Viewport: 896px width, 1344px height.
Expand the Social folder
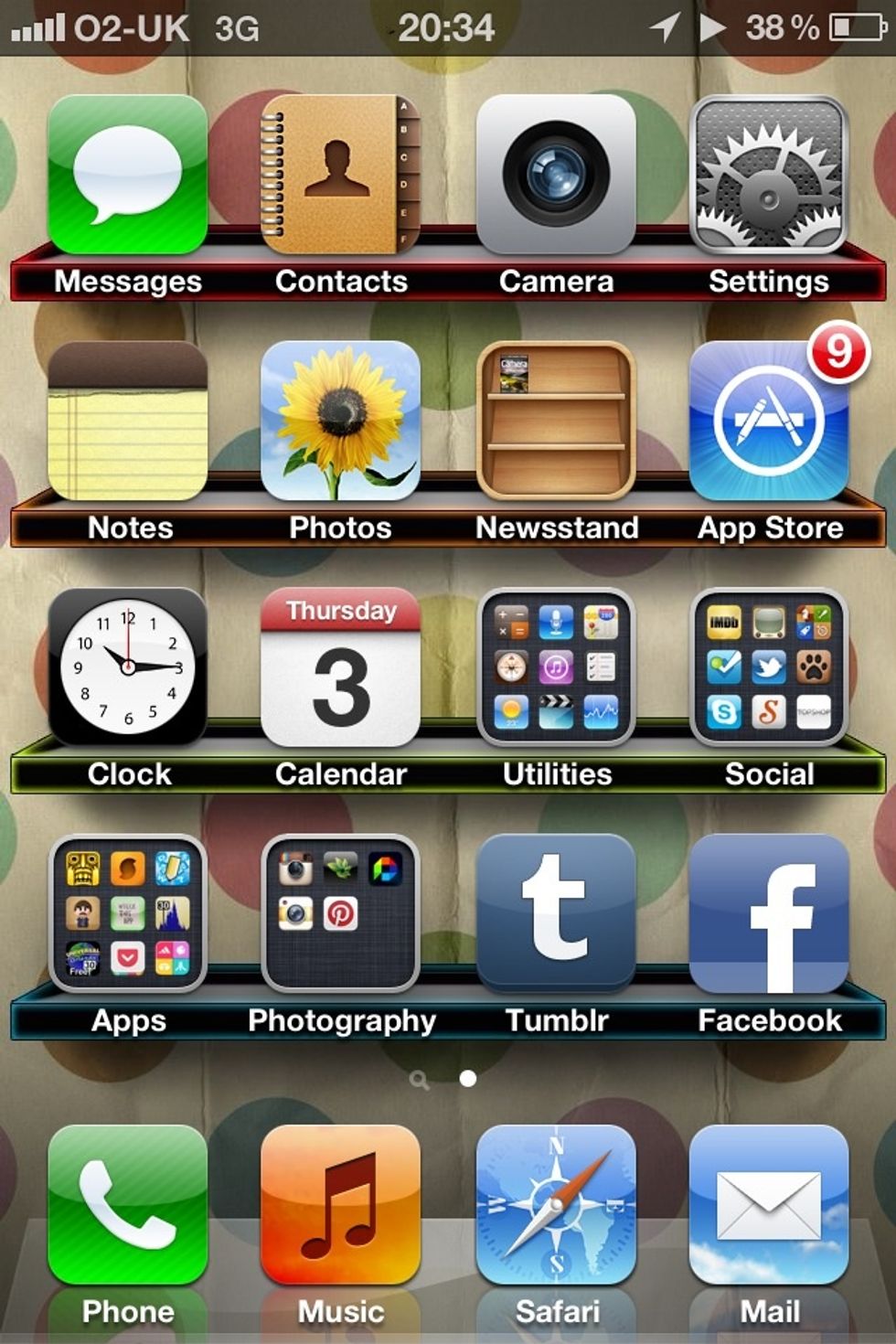(x=769, y=667)
